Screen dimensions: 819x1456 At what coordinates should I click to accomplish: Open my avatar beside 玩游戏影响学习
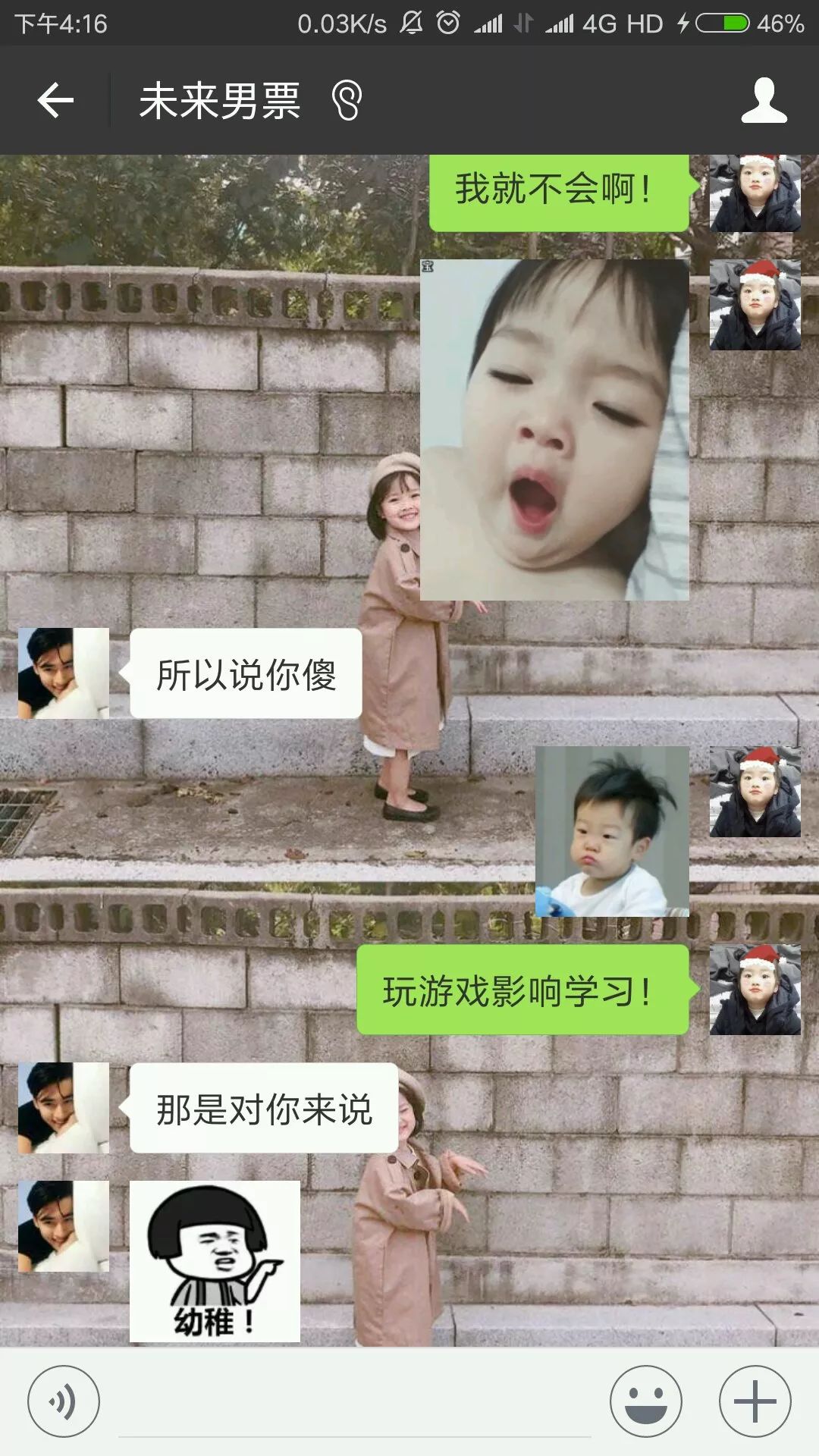755,990
